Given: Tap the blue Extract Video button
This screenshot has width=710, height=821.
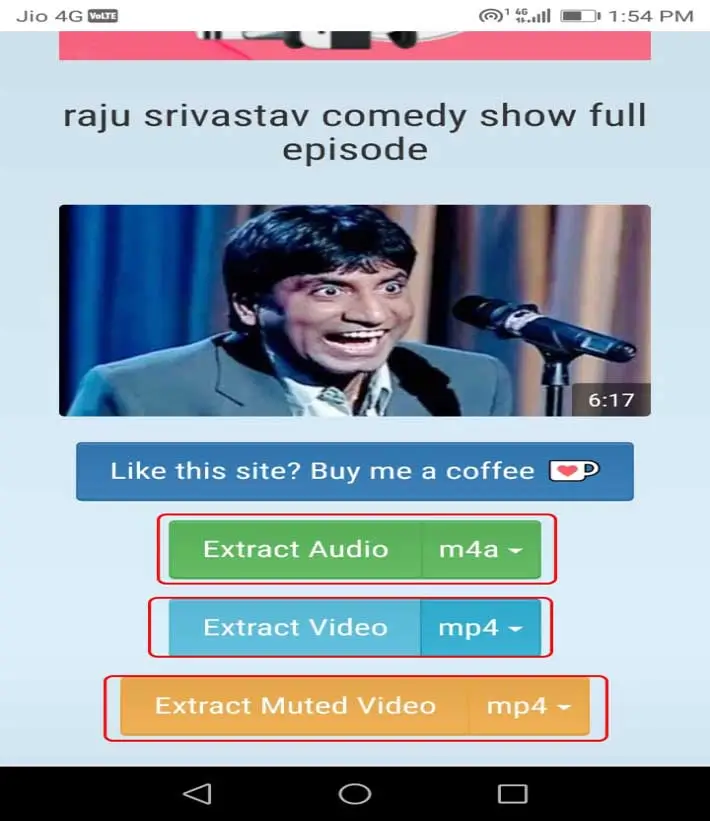Looking at the screenshot, I should 295,628.
